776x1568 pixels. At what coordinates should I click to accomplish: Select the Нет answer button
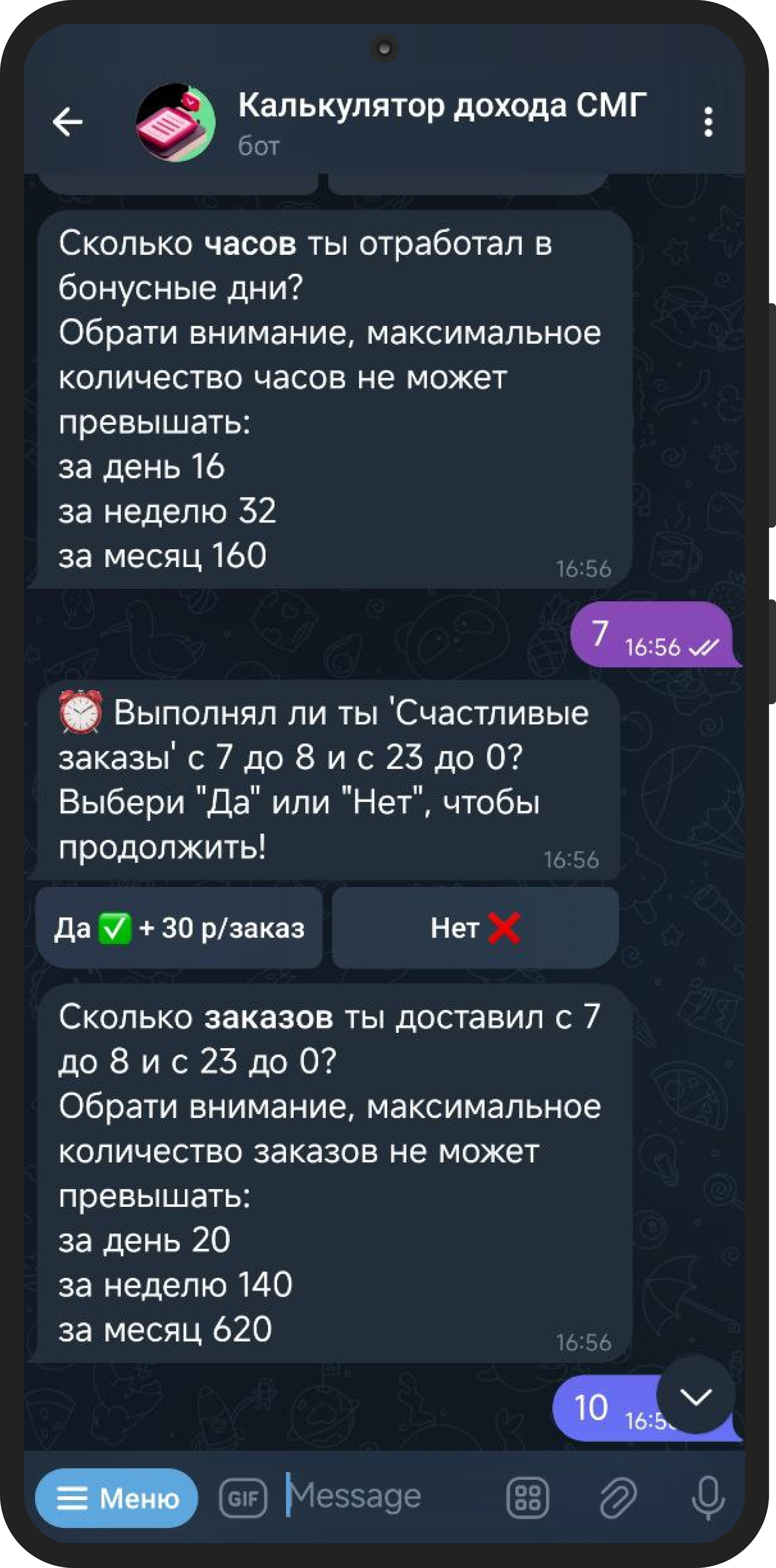475,928
